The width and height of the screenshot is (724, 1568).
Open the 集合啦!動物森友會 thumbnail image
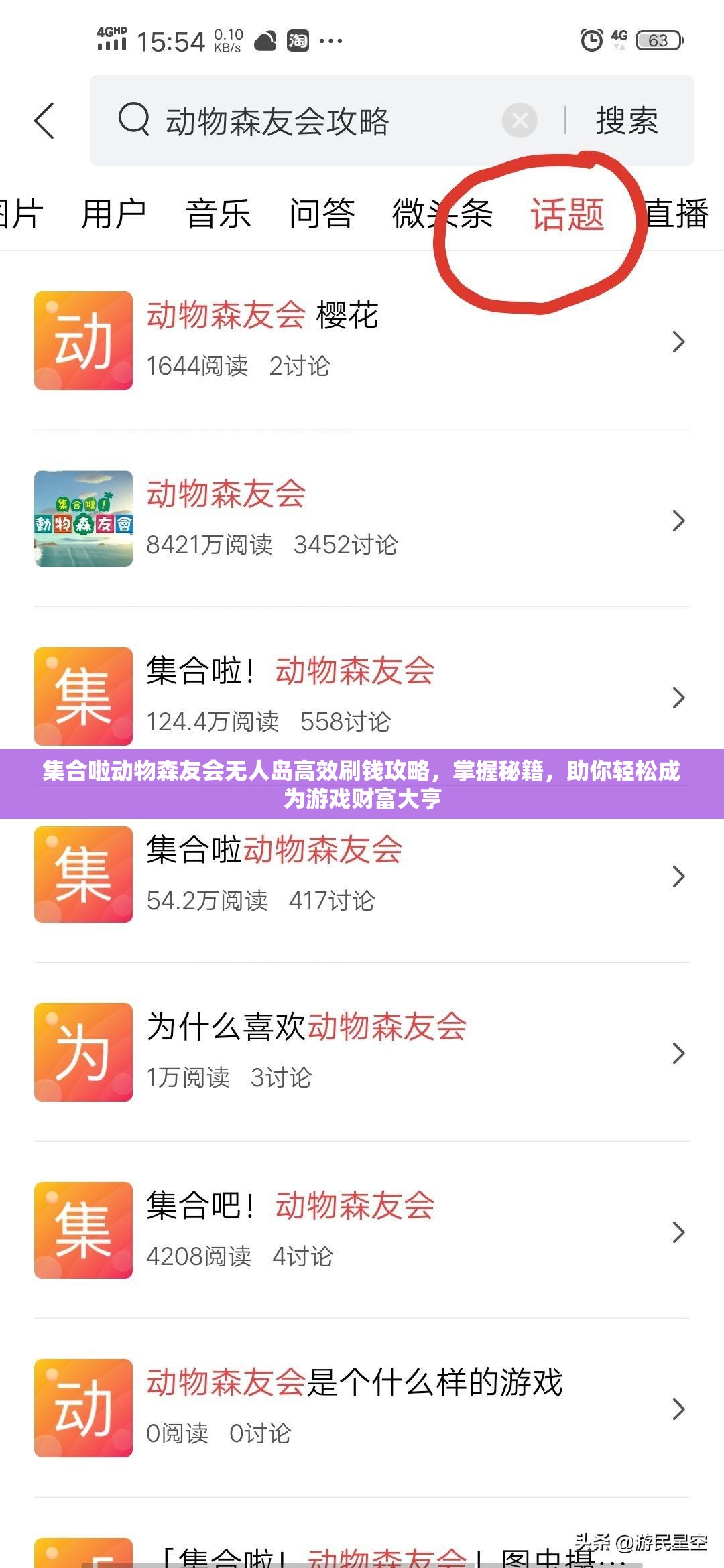pos(82,518)
